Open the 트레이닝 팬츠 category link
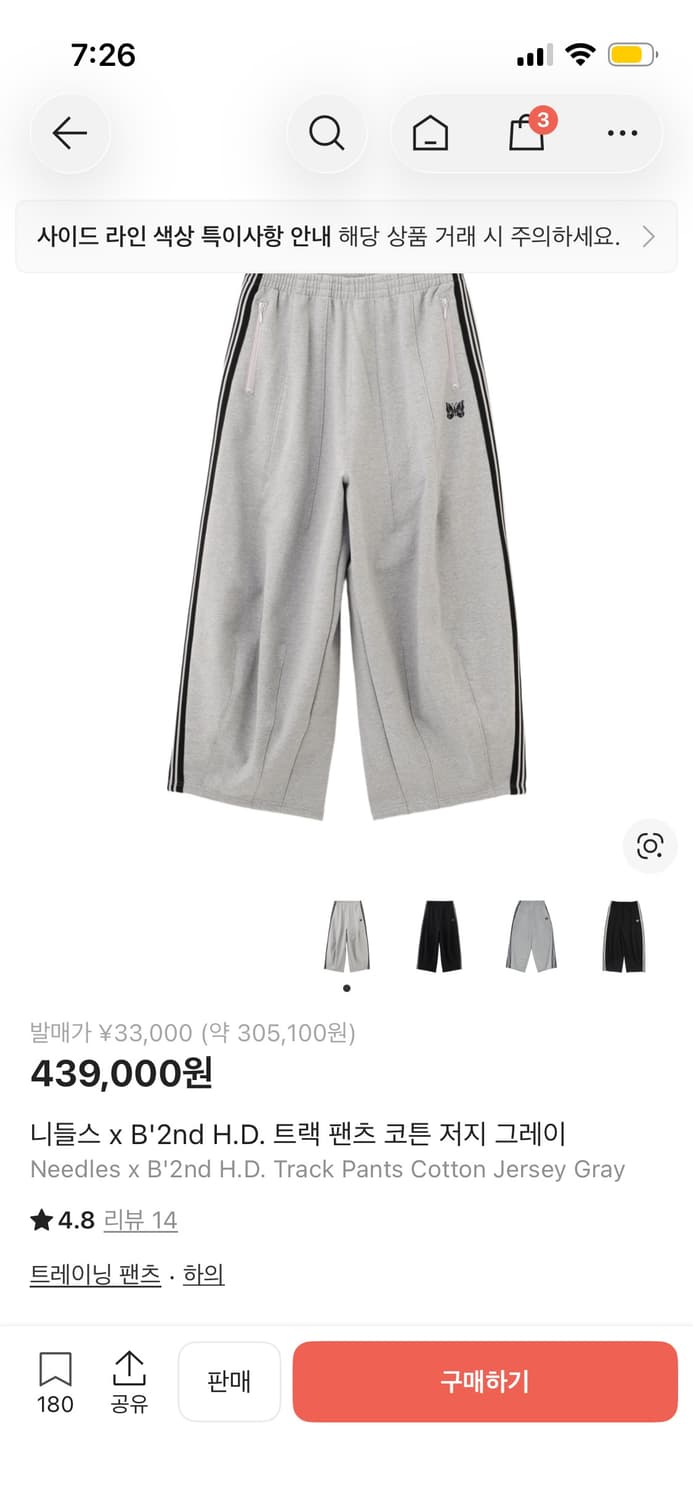Image resolution: width=693 pixels, height=1500 pixels. coord(95,1275)
